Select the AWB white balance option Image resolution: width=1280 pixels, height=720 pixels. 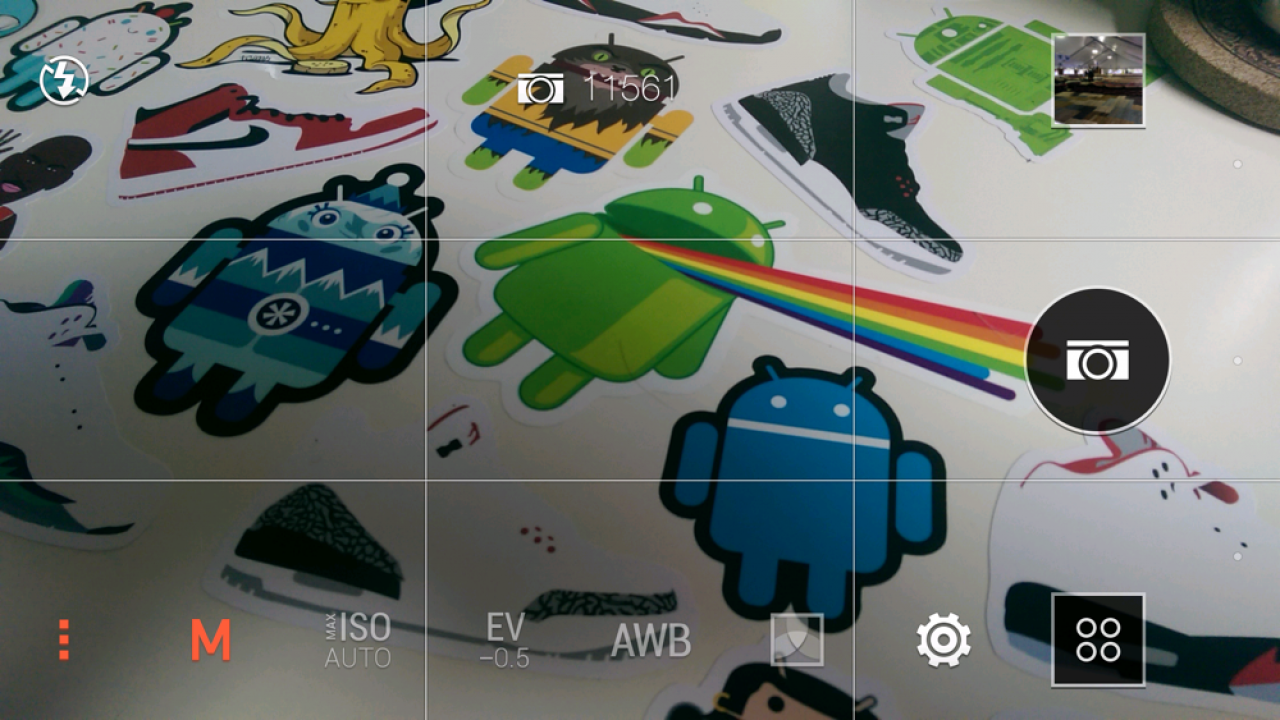651,640
